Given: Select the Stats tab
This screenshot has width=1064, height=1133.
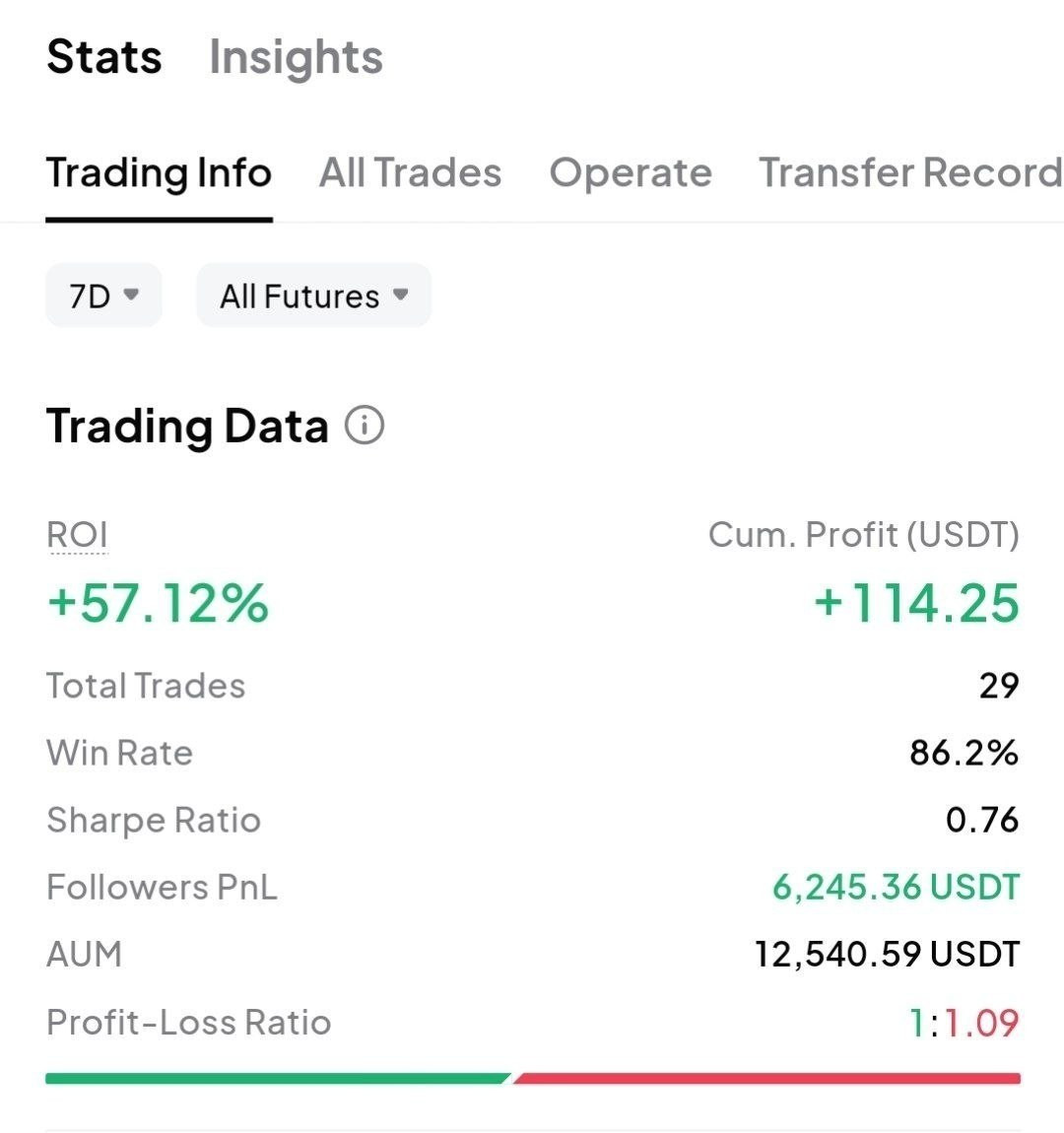Looking at the screenshot, I should click(104, 57).
